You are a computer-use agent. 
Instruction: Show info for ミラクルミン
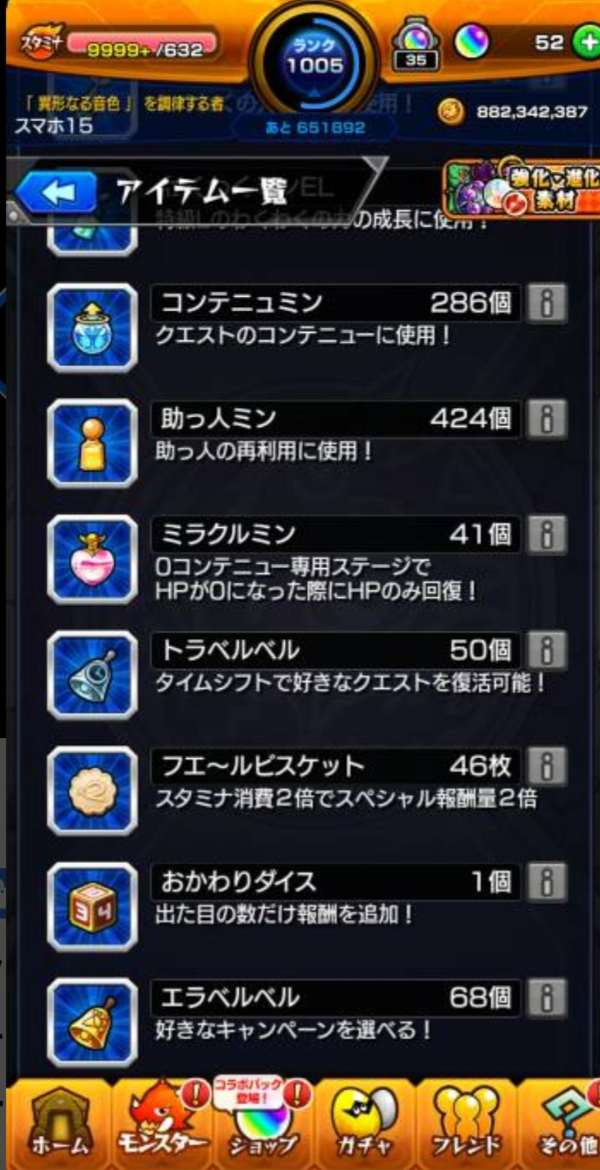[x=547, y=535]
